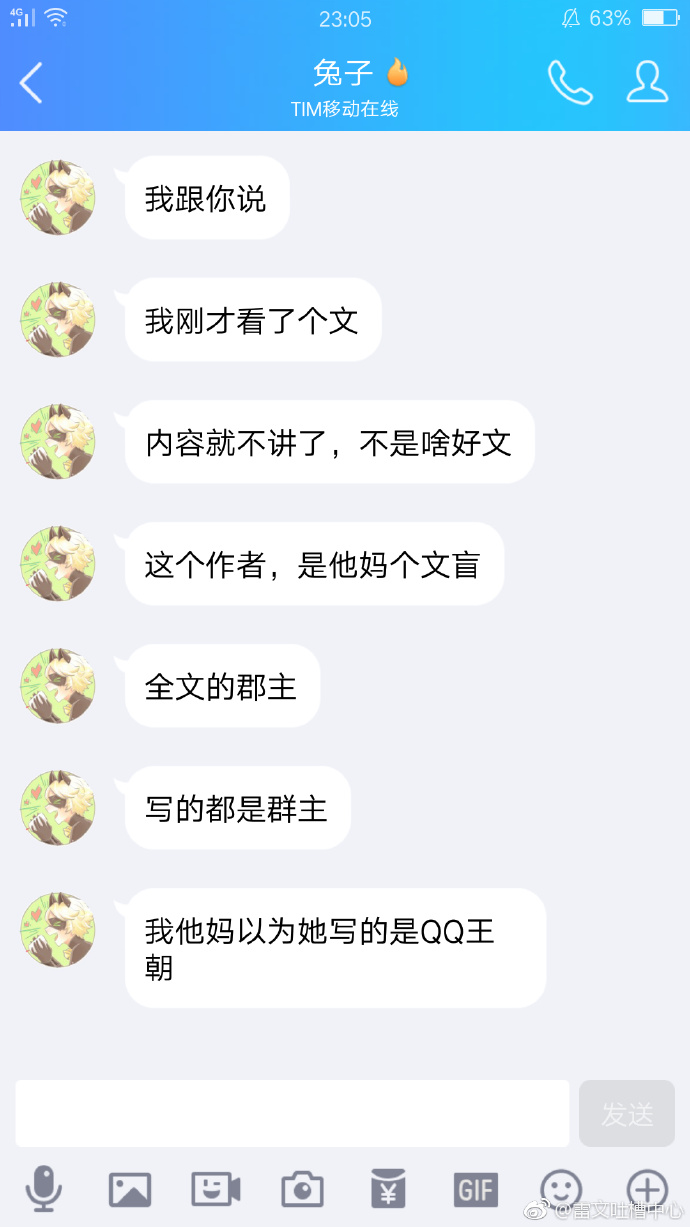Open 兔子's contact profile
690x1227 pixels.
[647, 82]
